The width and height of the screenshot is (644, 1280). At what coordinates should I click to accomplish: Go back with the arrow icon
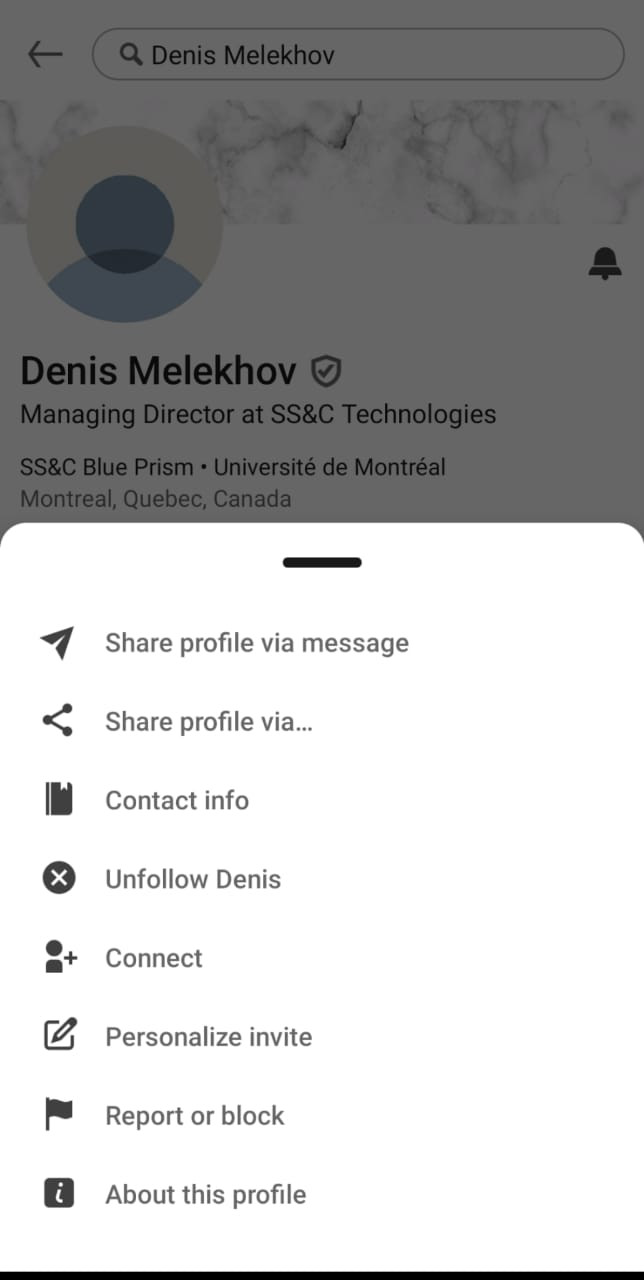coord(45,54)
